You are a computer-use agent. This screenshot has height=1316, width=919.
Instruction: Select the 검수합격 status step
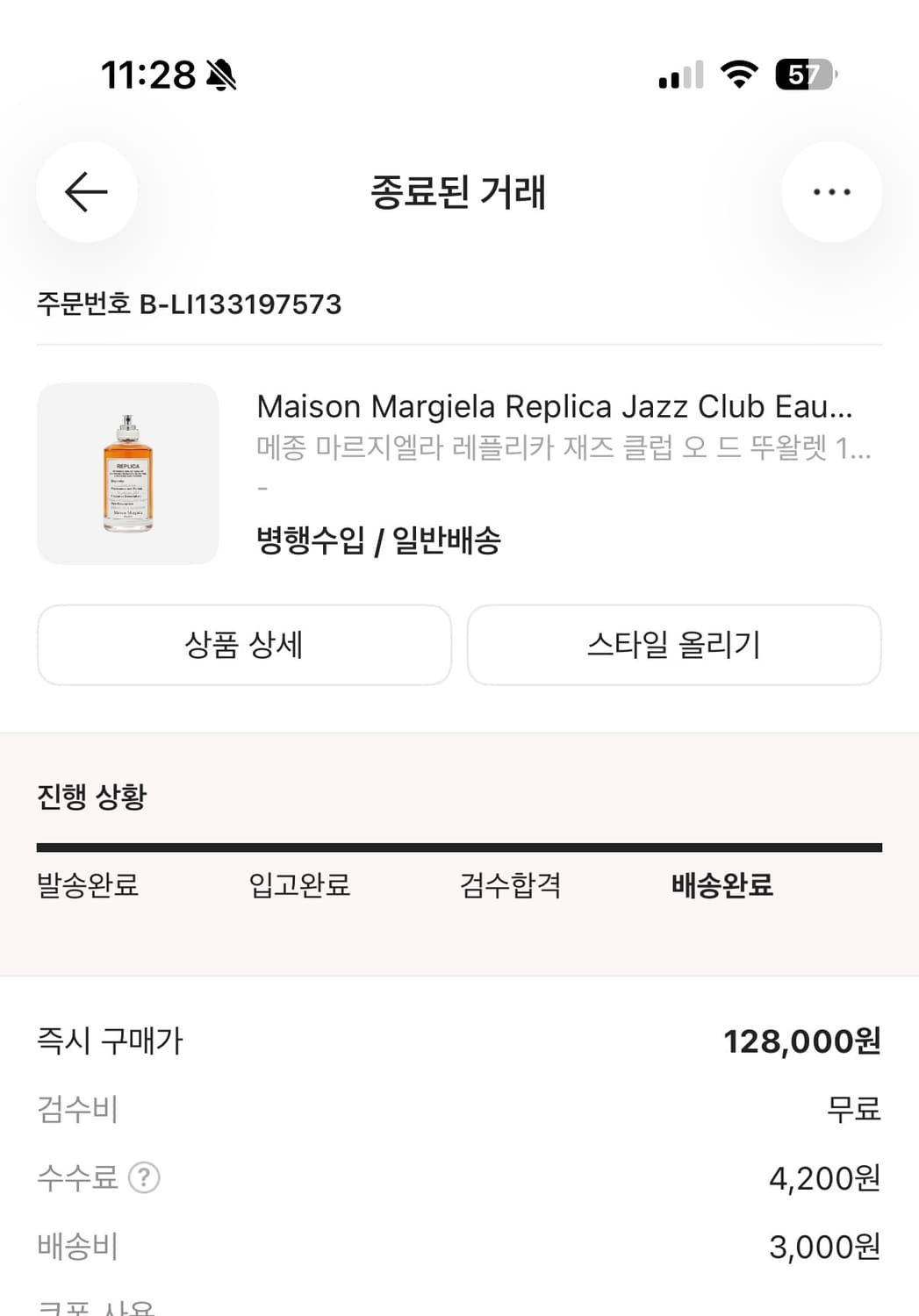(512, 886)
